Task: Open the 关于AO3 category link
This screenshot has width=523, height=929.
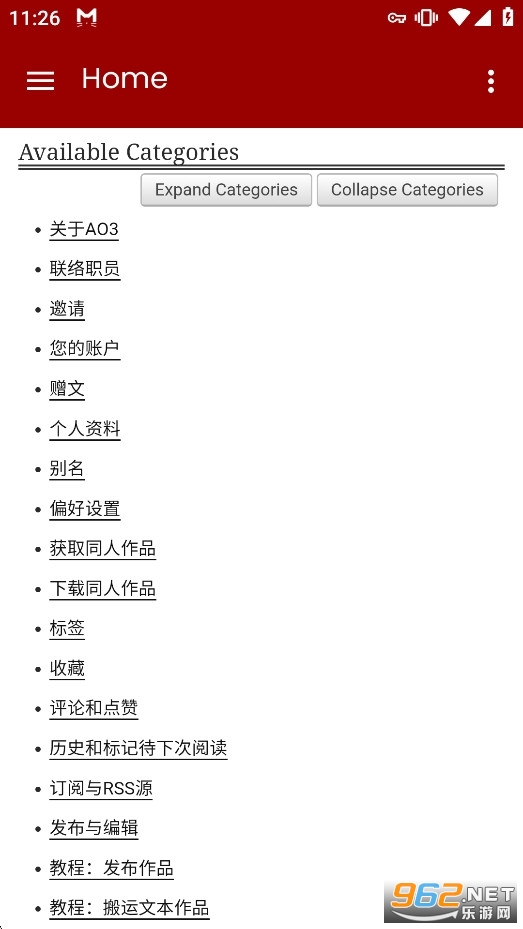Action: click(x=84, y=229)
